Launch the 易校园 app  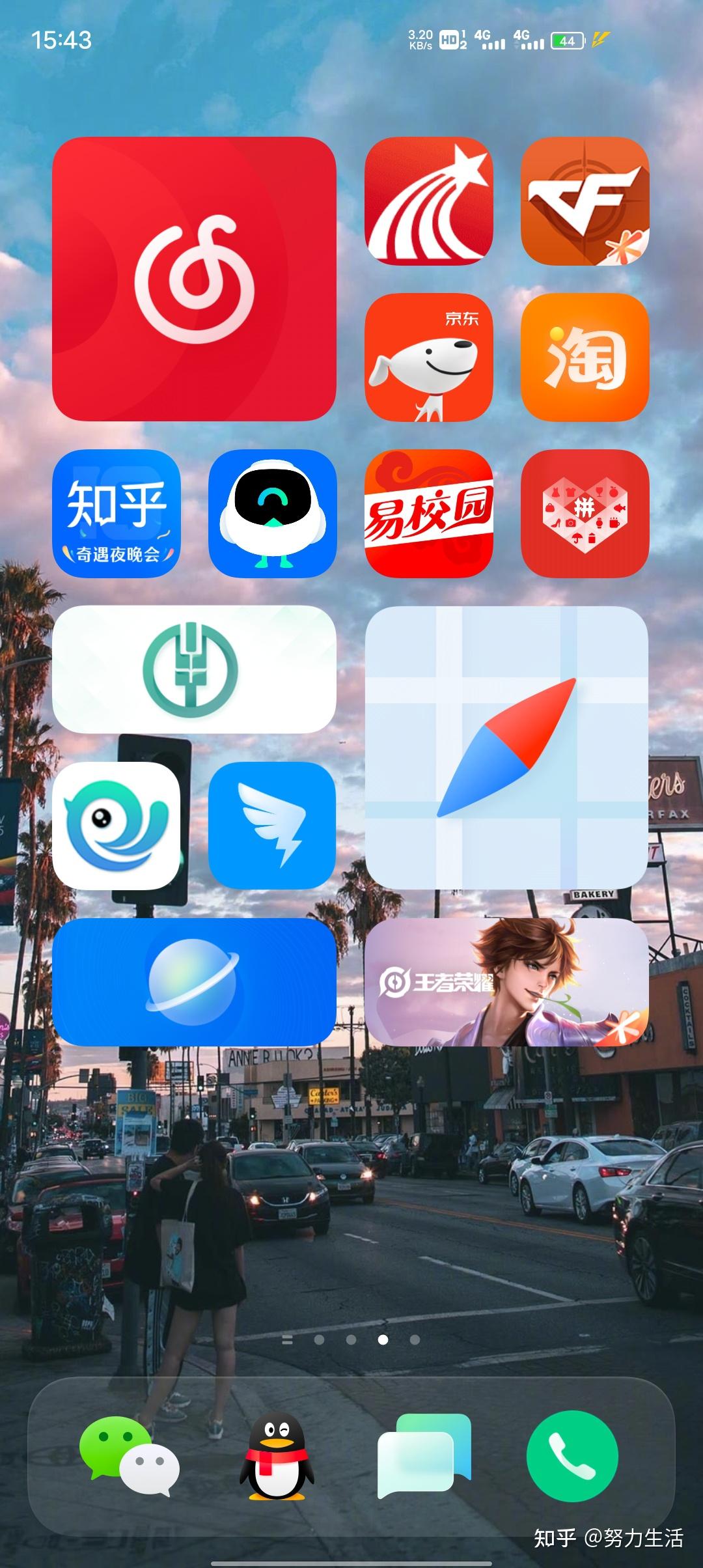tap(428, 513)
